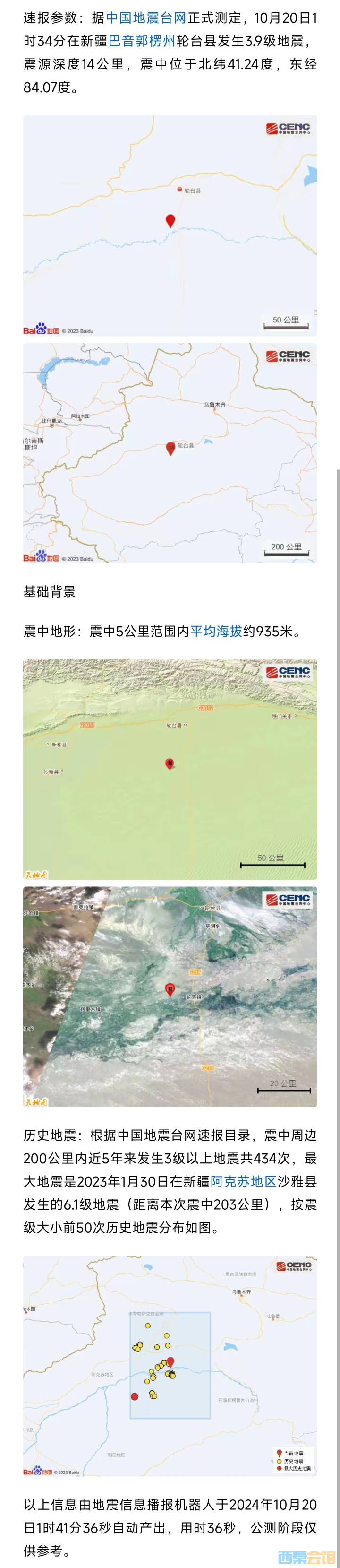Image resolution: width=340 pixels, height=1568 pixels.
Task: Follow the 平均海拔 blue link
Action: (216, 631)
